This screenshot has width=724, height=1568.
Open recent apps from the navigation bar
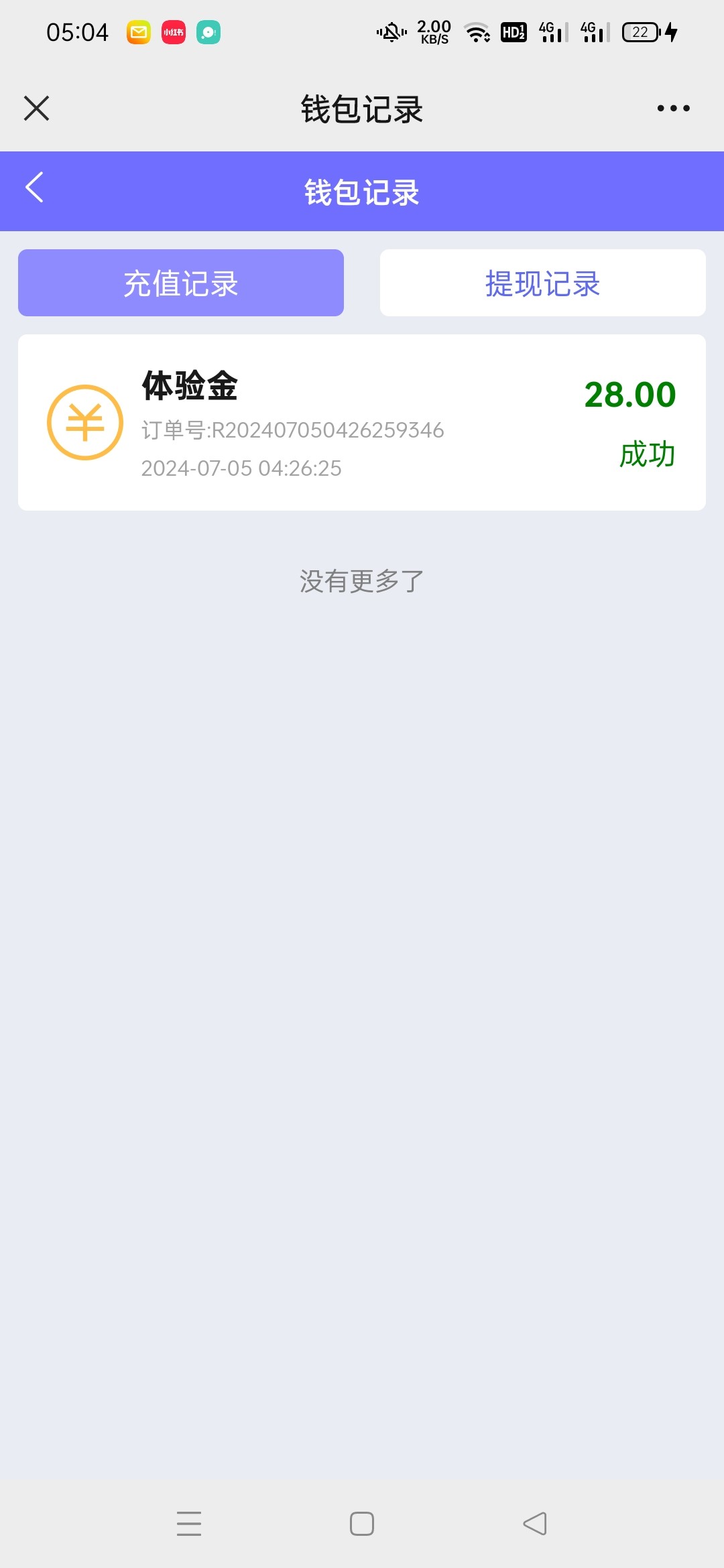click(x=189, y=1523)
